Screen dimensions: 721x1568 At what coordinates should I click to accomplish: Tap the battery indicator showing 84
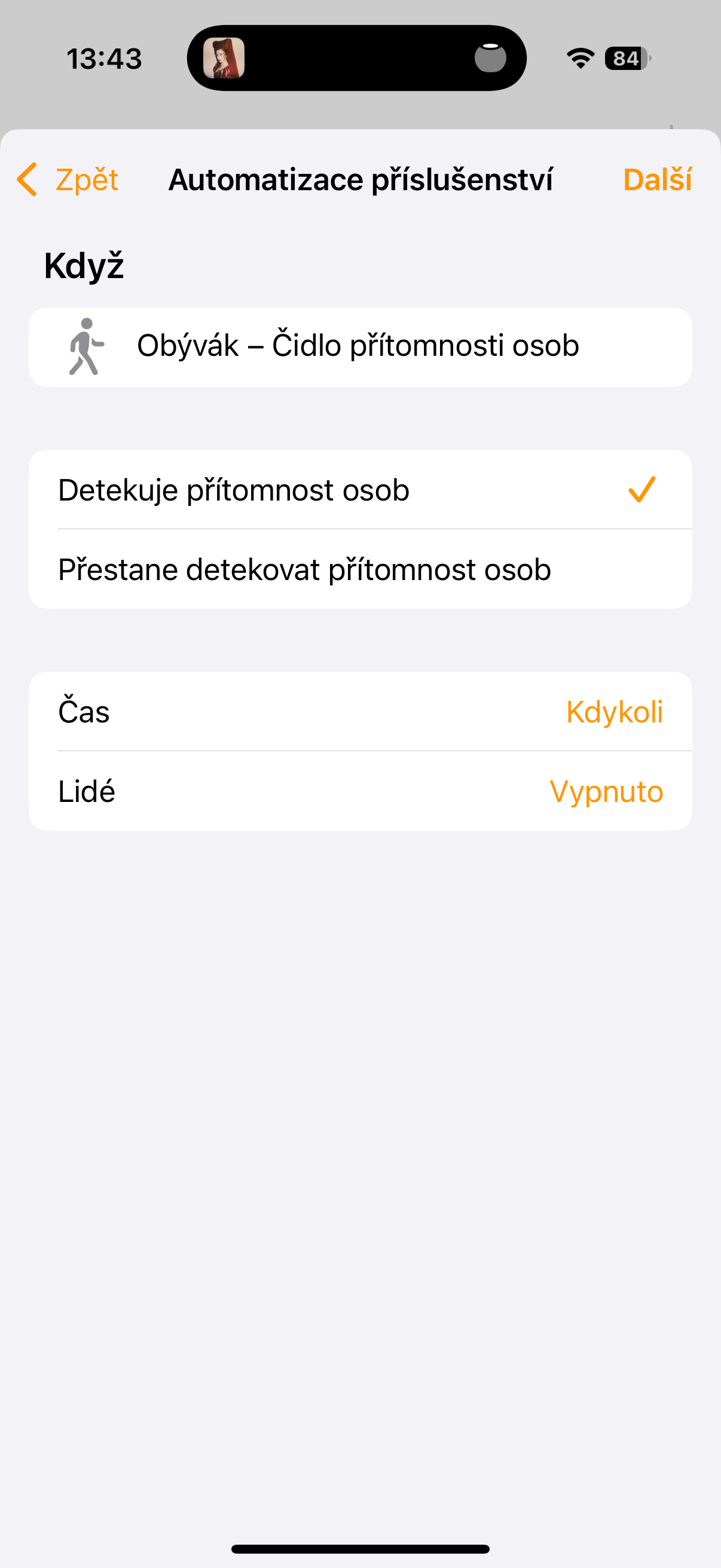pyautogui.click(x=624, y=58)
